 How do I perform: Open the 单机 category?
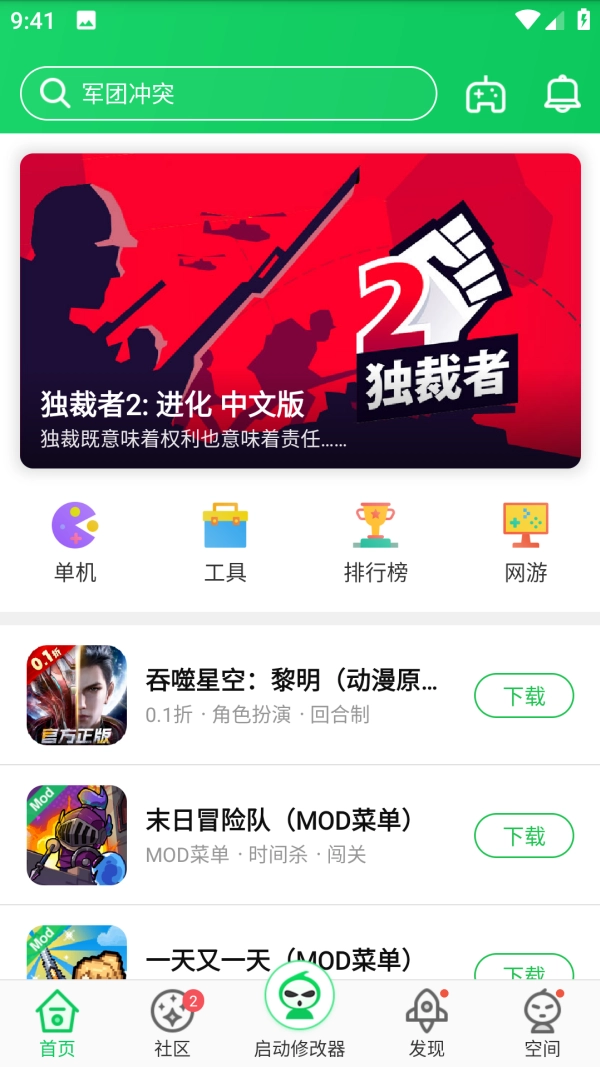point(75,544)
